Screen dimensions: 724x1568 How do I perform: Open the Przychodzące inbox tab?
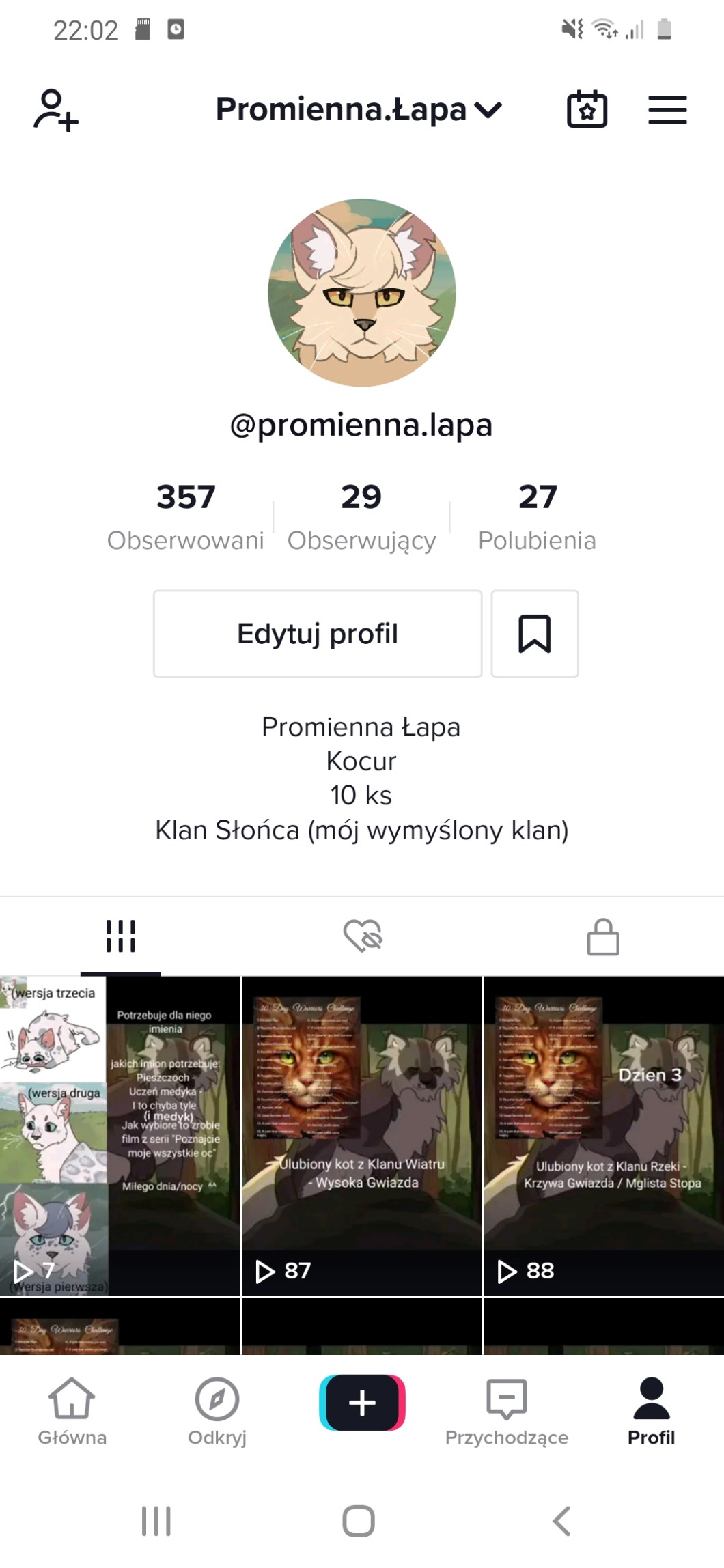pyautogui.click(x=507, y=1411)
